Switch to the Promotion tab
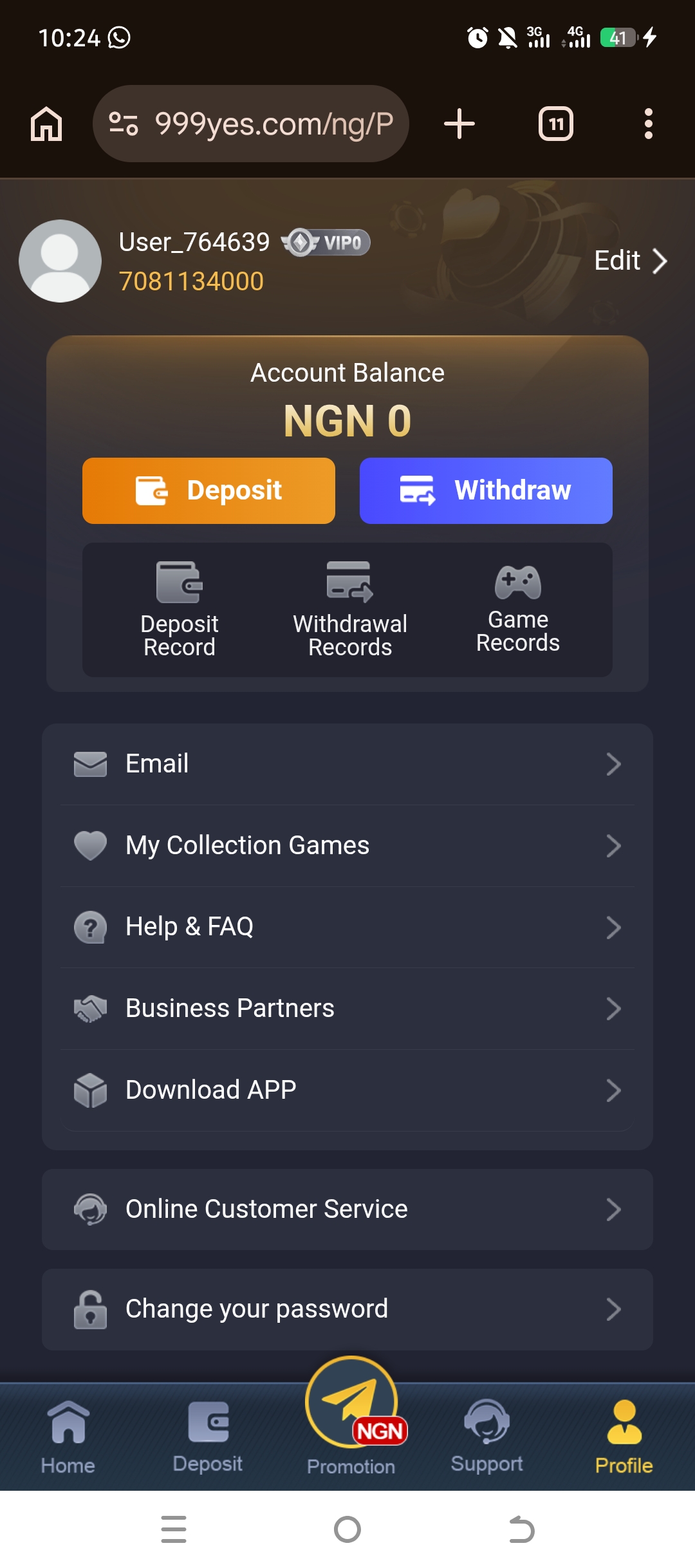 [x=351, y=1416]
